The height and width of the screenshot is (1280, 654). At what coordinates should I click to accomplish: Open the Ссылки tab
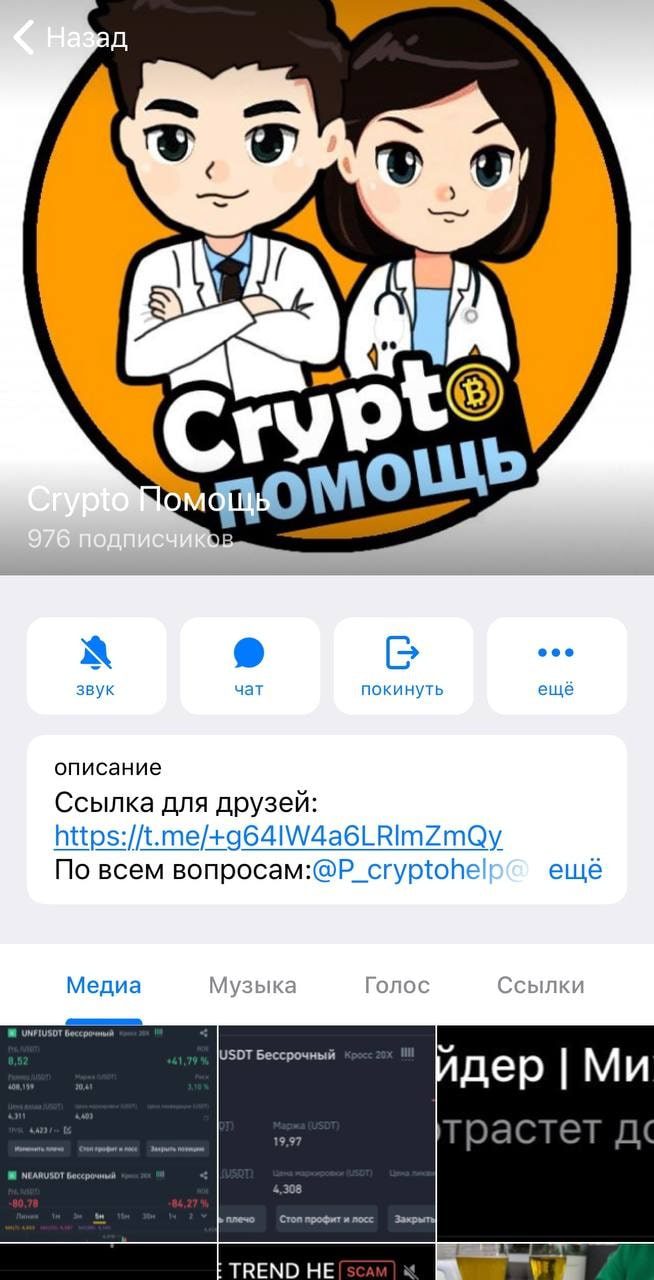click(540, 985)
